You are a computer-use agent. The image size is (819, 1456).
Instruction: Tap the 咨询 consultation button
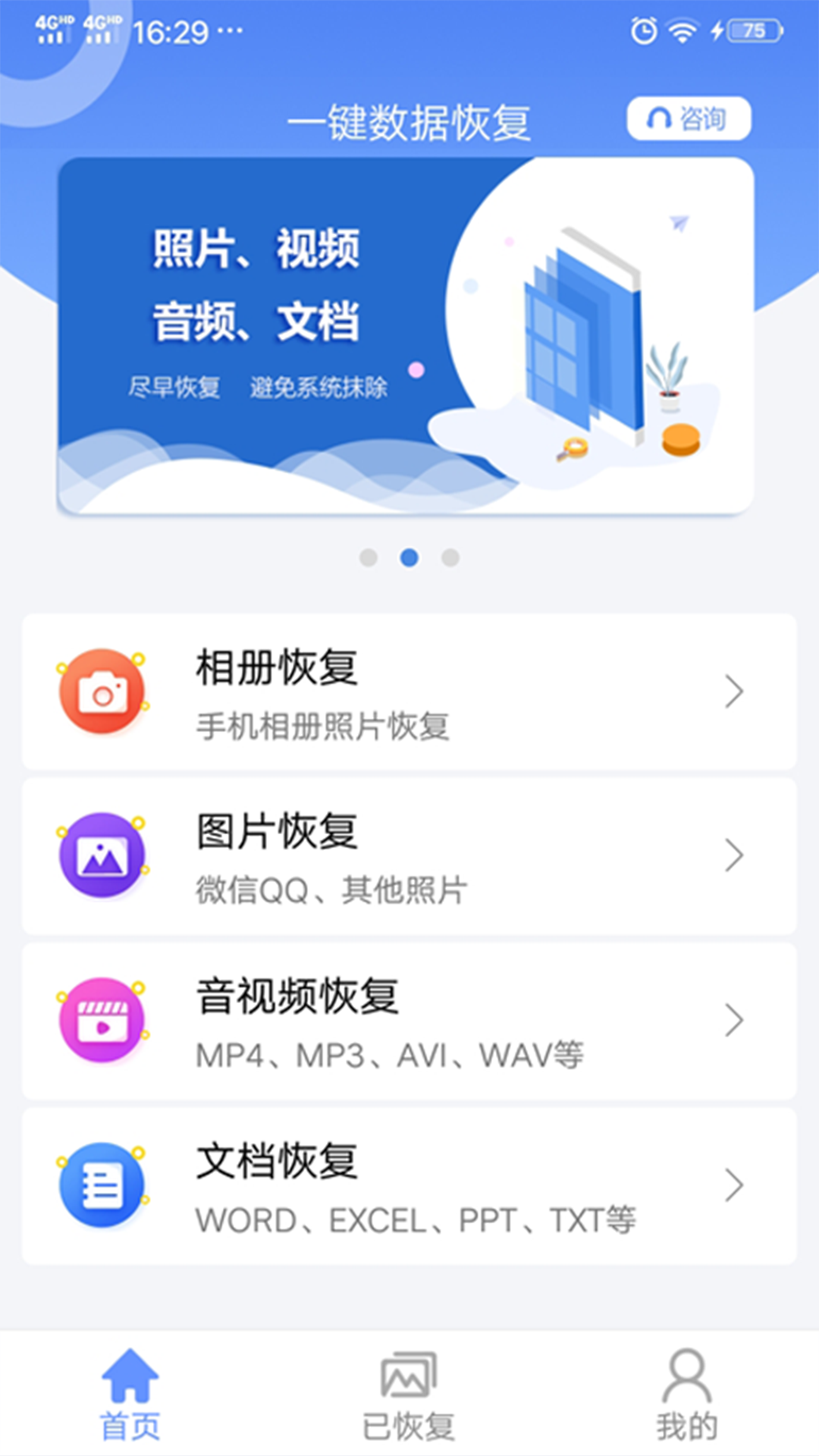click(x=689, y=118)
